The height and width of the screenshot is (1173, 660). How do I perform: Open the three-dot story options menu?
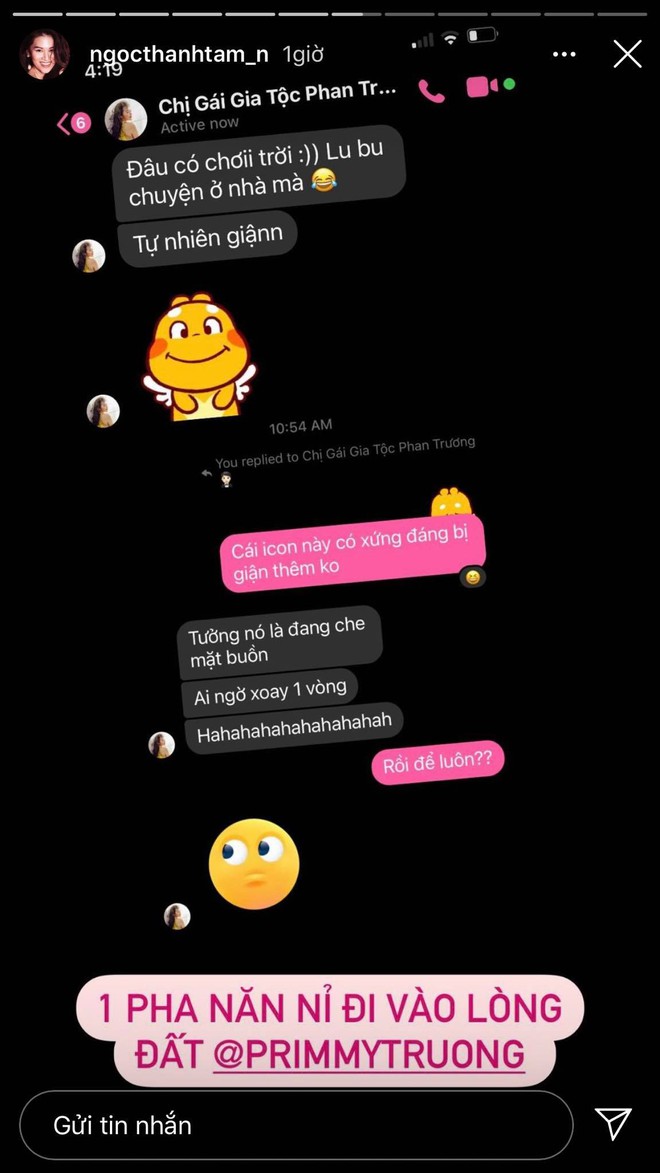564,54
